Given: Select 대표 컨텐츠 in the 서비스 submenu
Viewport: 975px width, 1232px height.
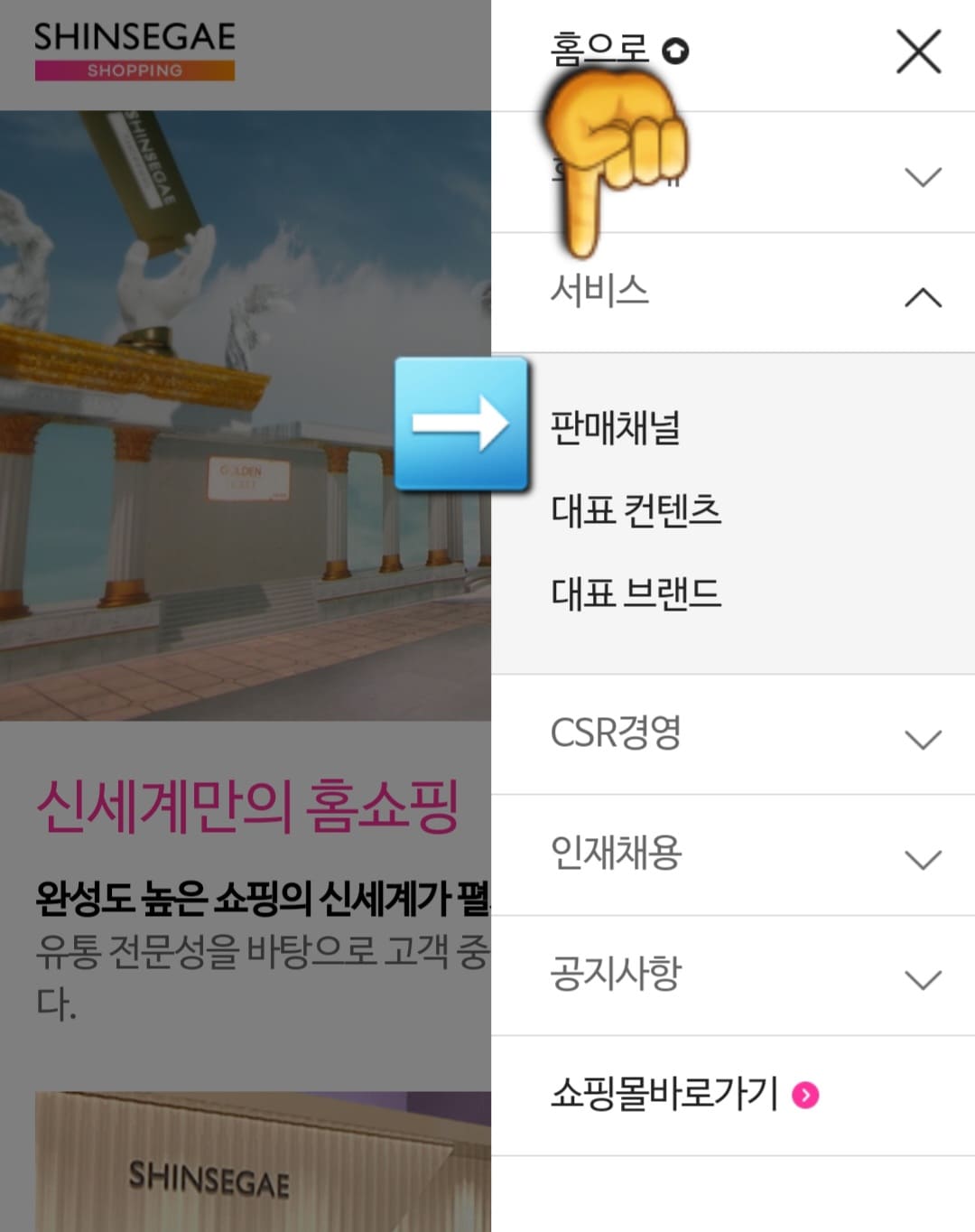Looking at the screenshot, I should [636, 512].
